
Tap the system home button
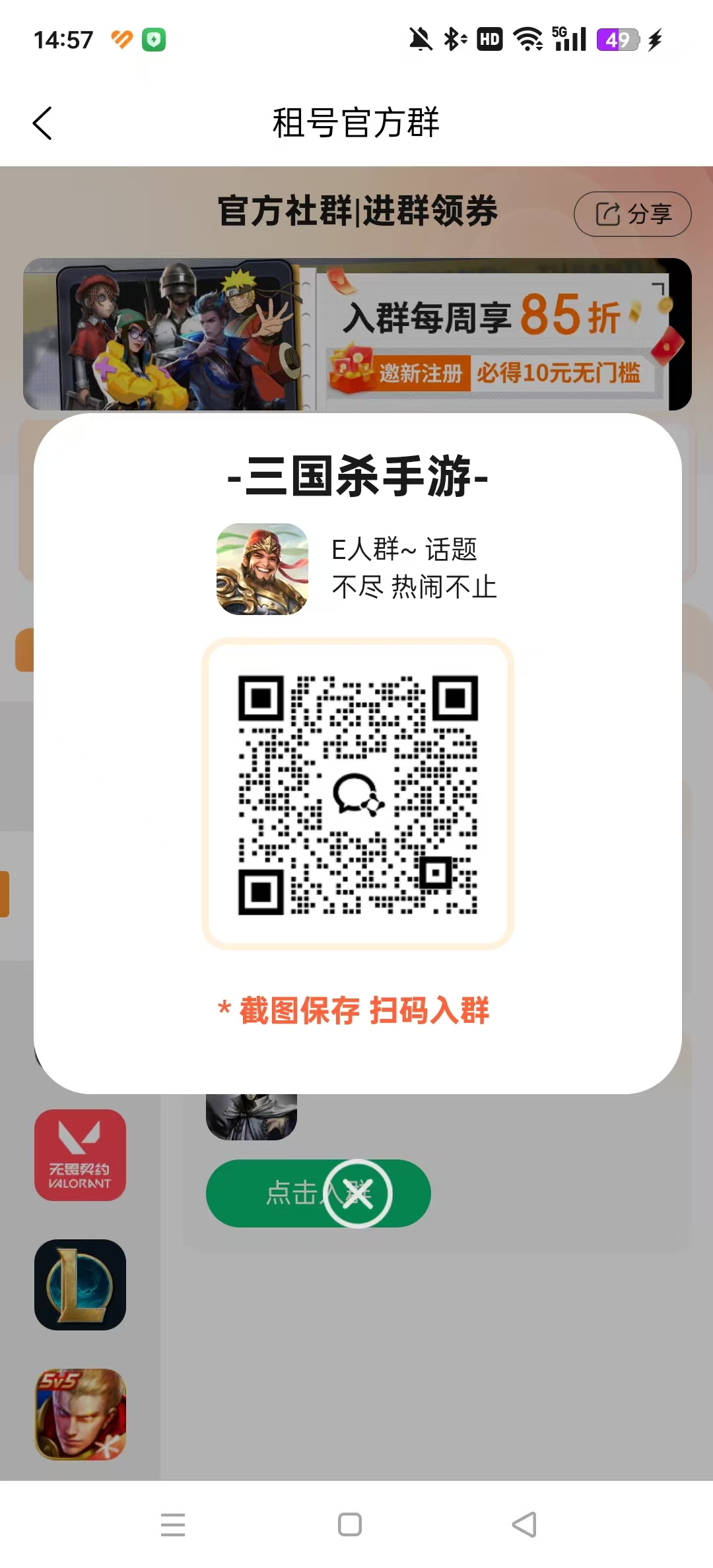point(350,1524)
